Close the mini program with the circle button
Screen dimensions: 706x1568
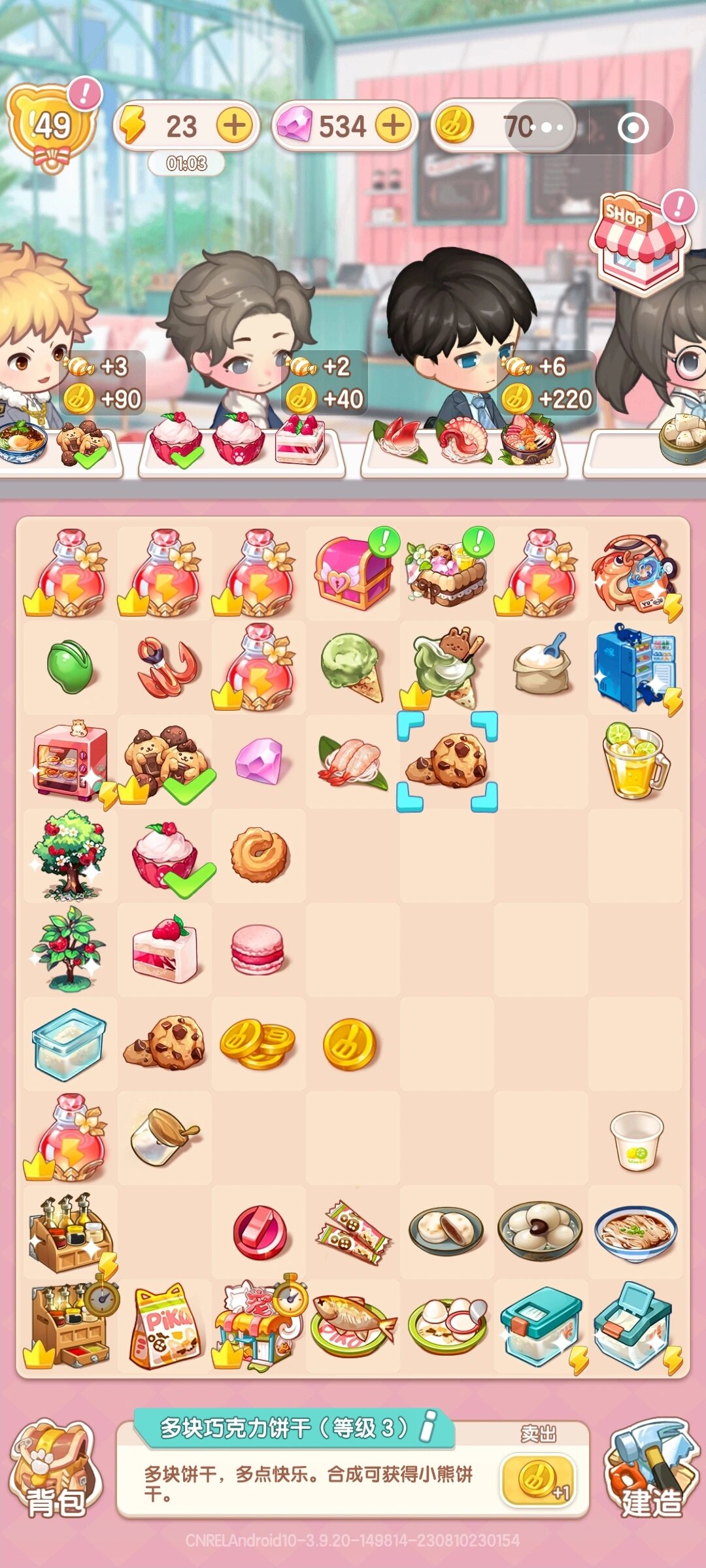click(633, 128)
